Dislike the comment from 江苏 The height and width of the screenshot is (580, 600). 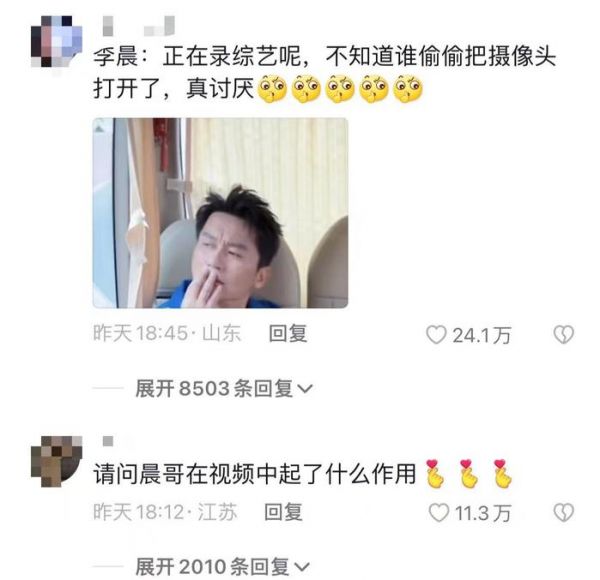coord(565,513)
